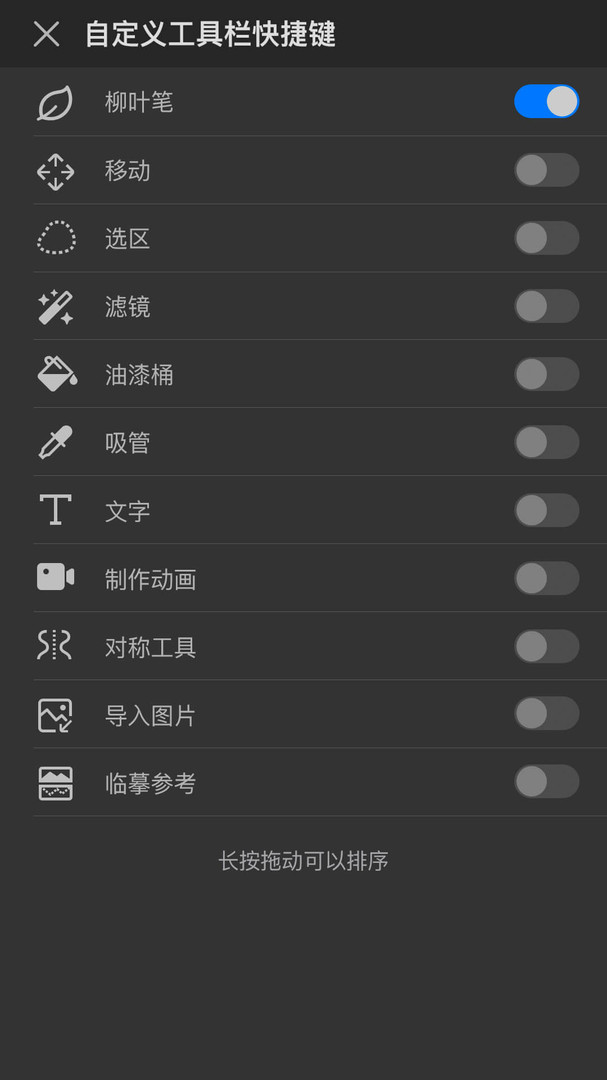
Task: Close the 自定义工具栏快捷键 screen
Action: [46, 34]
